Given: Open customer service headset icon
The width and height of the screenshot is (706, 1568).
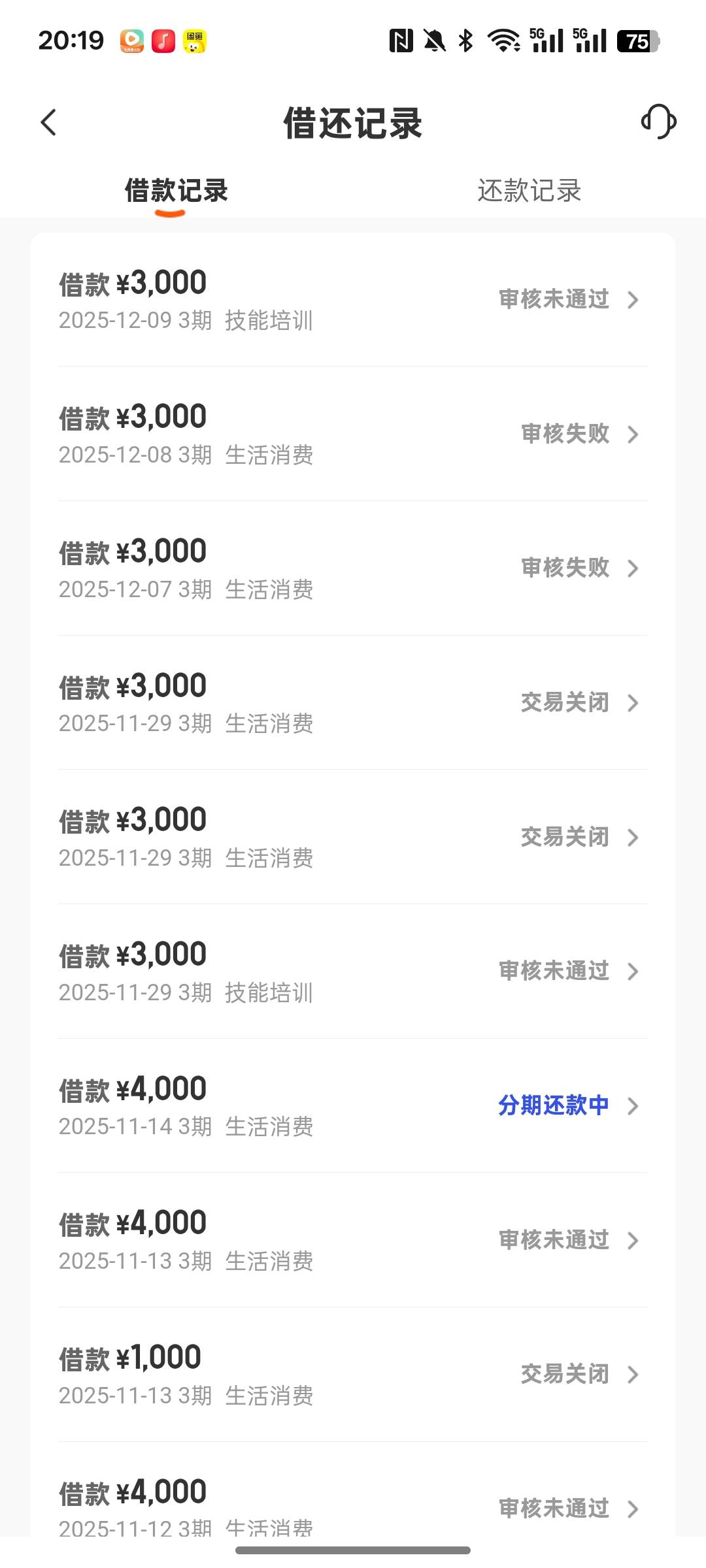Looking at the screenshot, I should click(658, 122).
